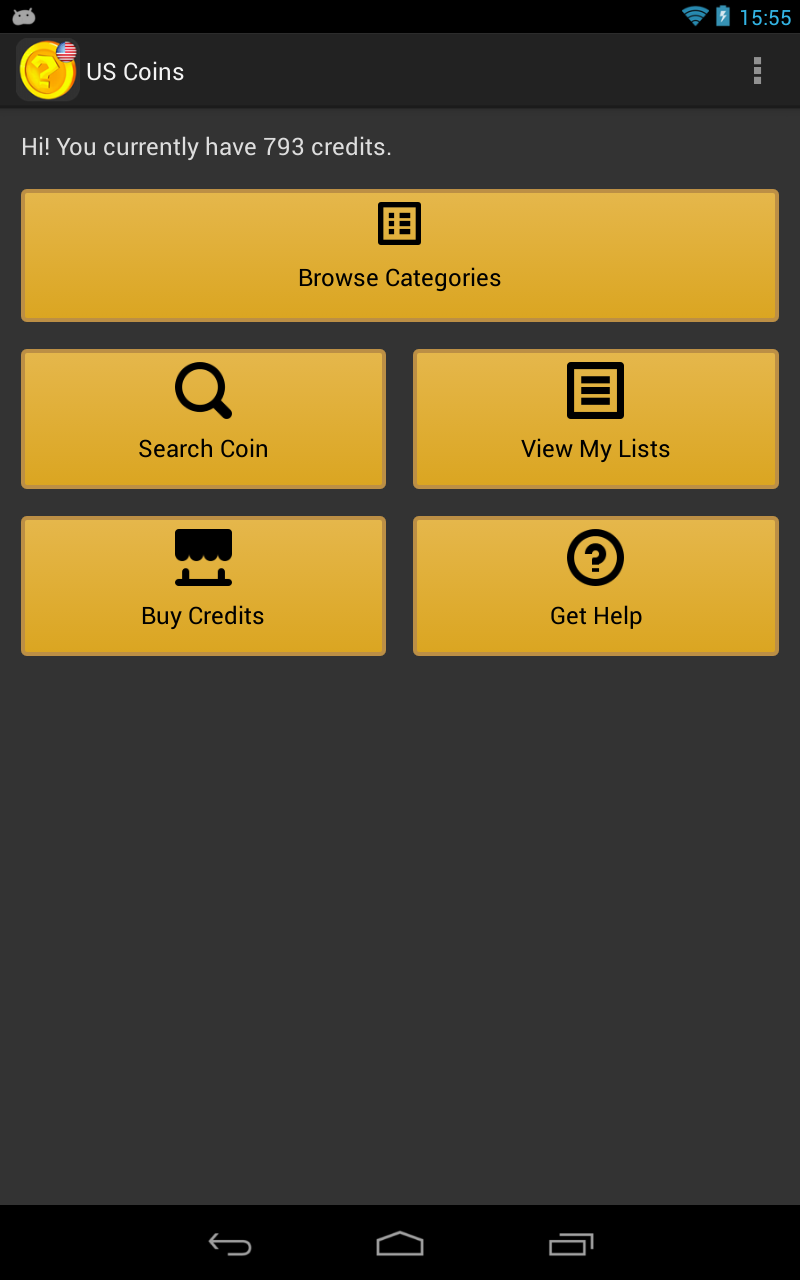Tap the US Coins title in the action bar
800x1280 pixels.
pyautogui.click(x=135, y=71)
